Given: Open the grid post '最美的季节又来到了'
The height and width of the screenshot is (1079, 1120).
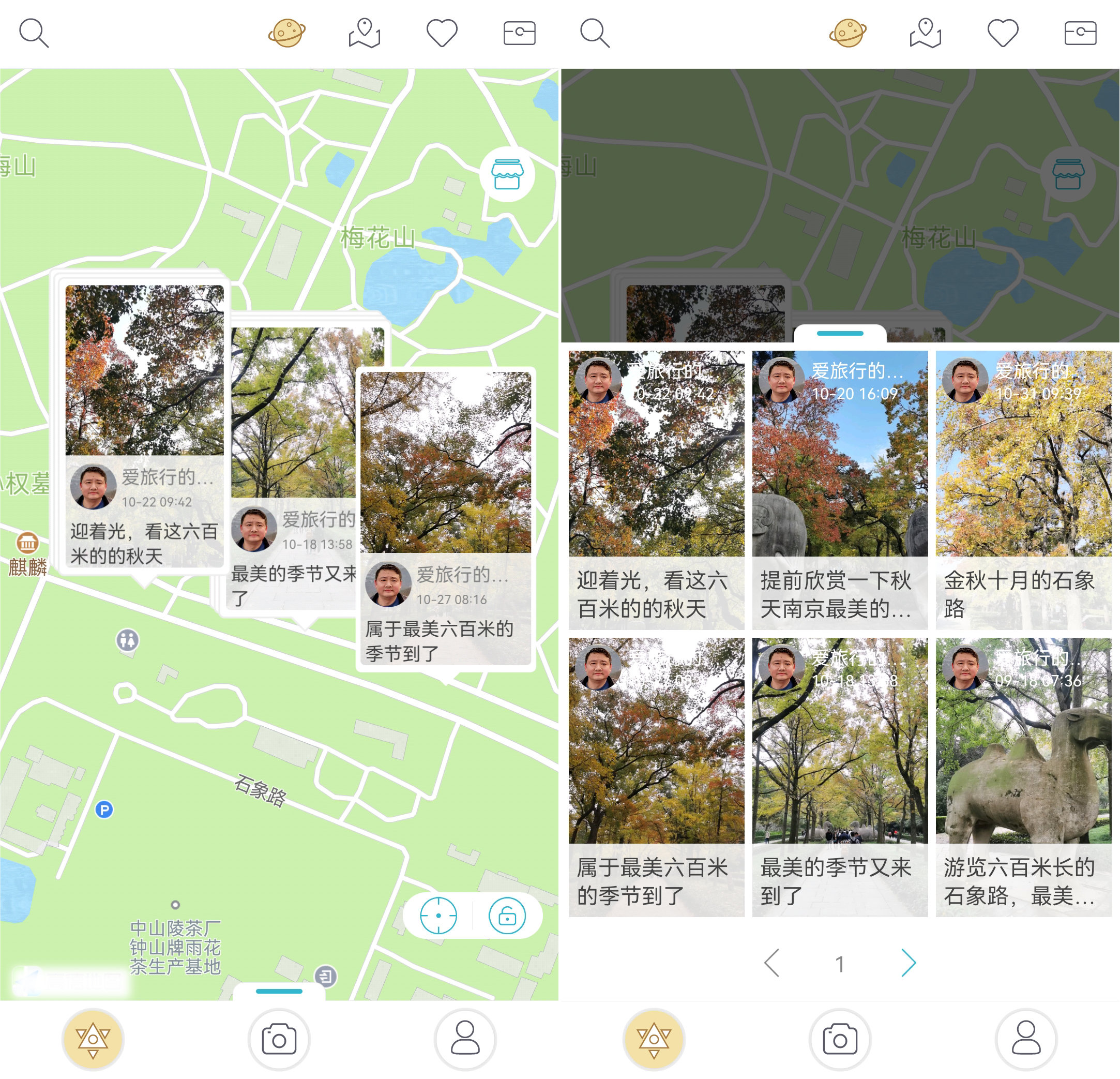Looking at the screenshot, I should tap(839, 777).
